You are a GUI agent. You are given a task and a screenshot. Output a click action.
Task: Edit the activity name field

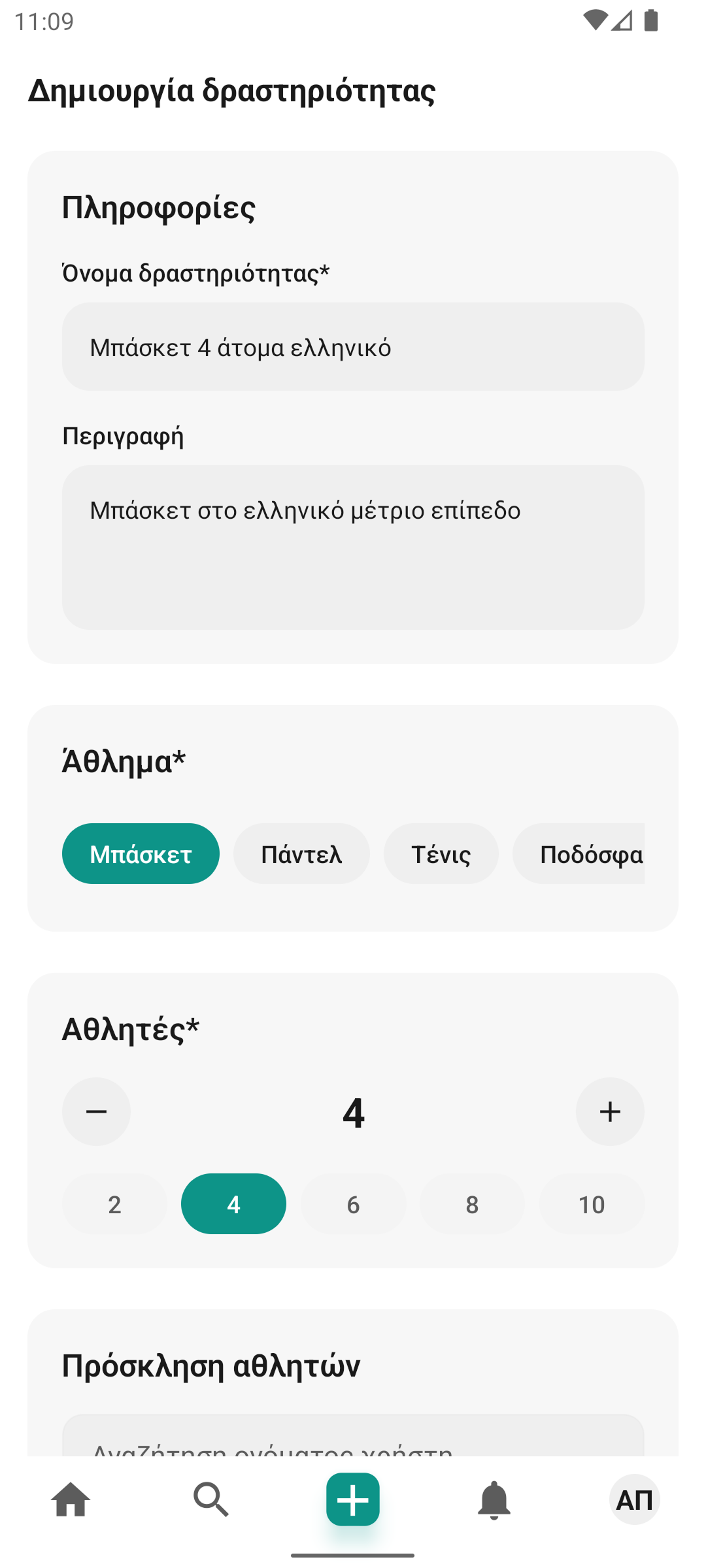352,346
